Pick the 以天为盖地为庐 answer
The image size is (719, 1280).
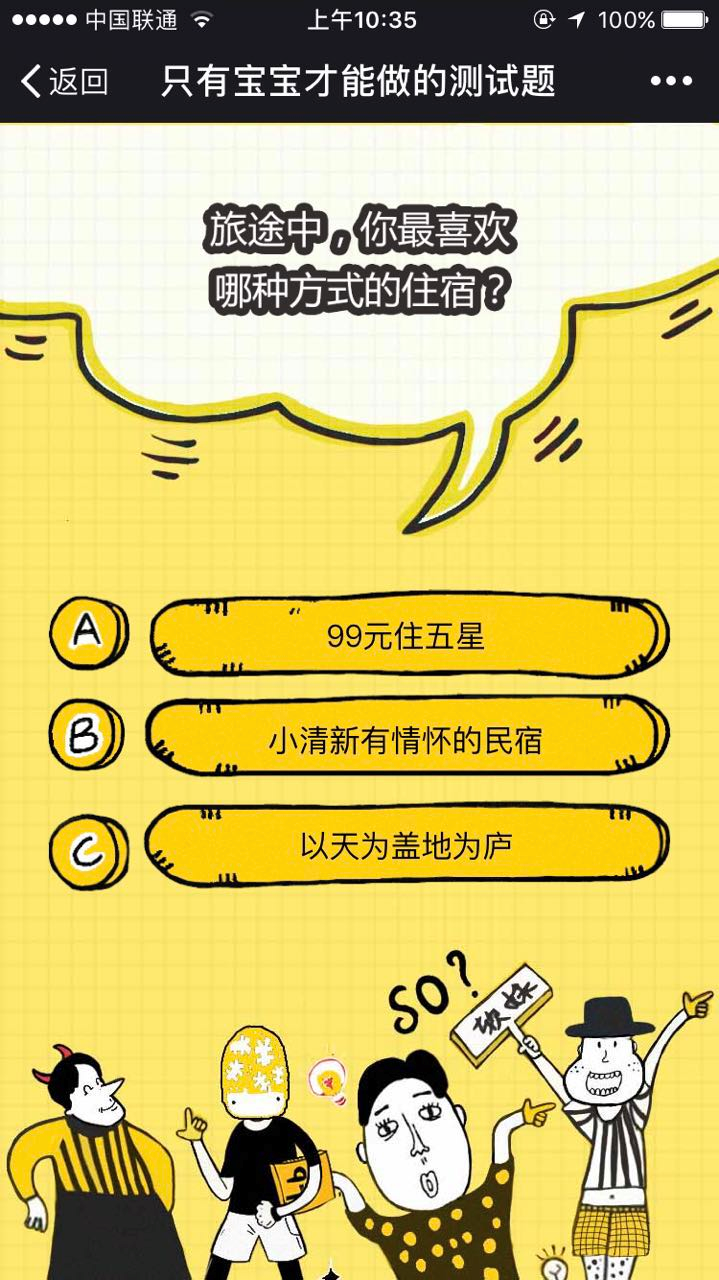[x=406, y=846]
